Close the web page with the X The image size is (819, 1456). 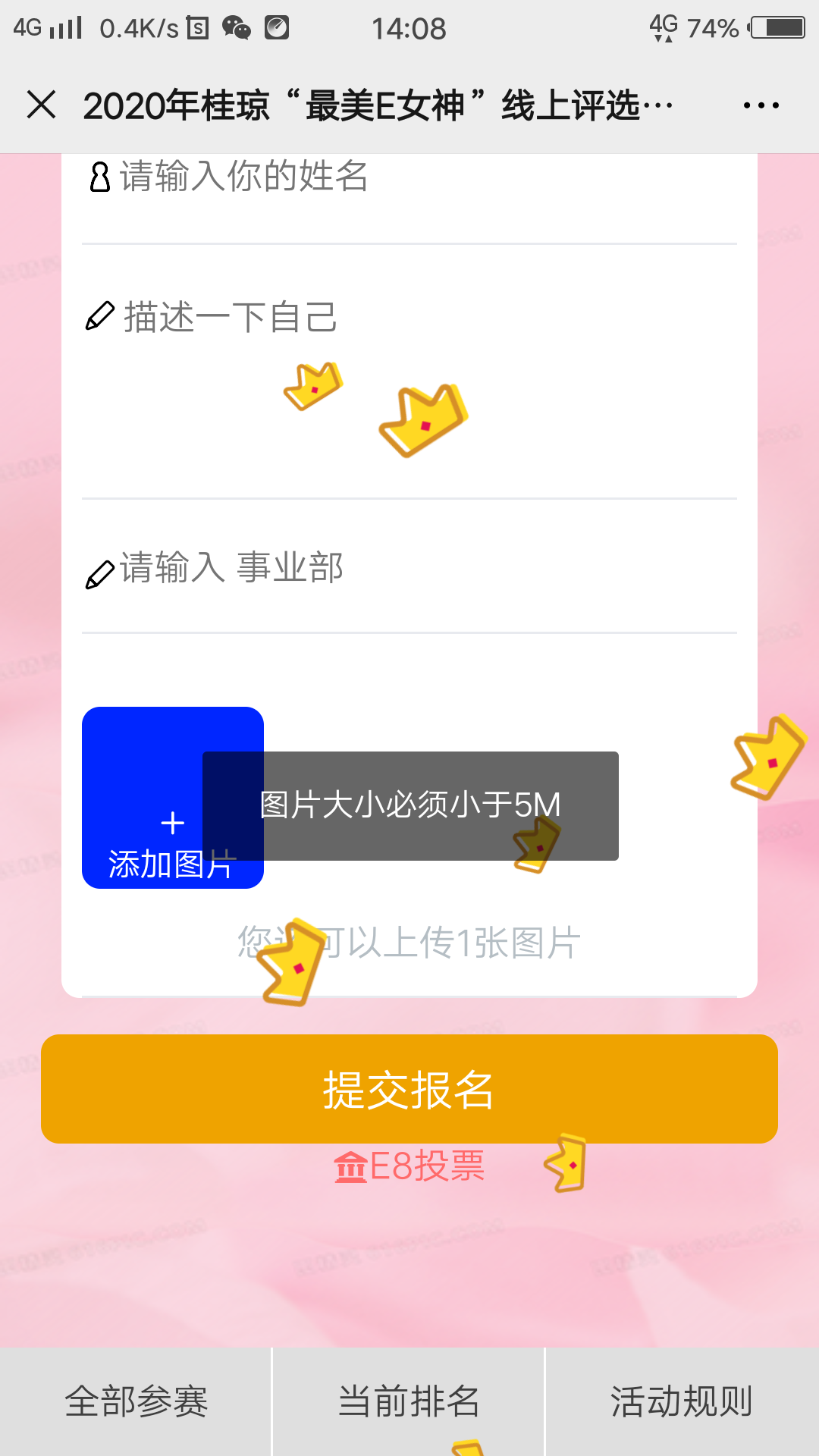(x=42, y=105)
